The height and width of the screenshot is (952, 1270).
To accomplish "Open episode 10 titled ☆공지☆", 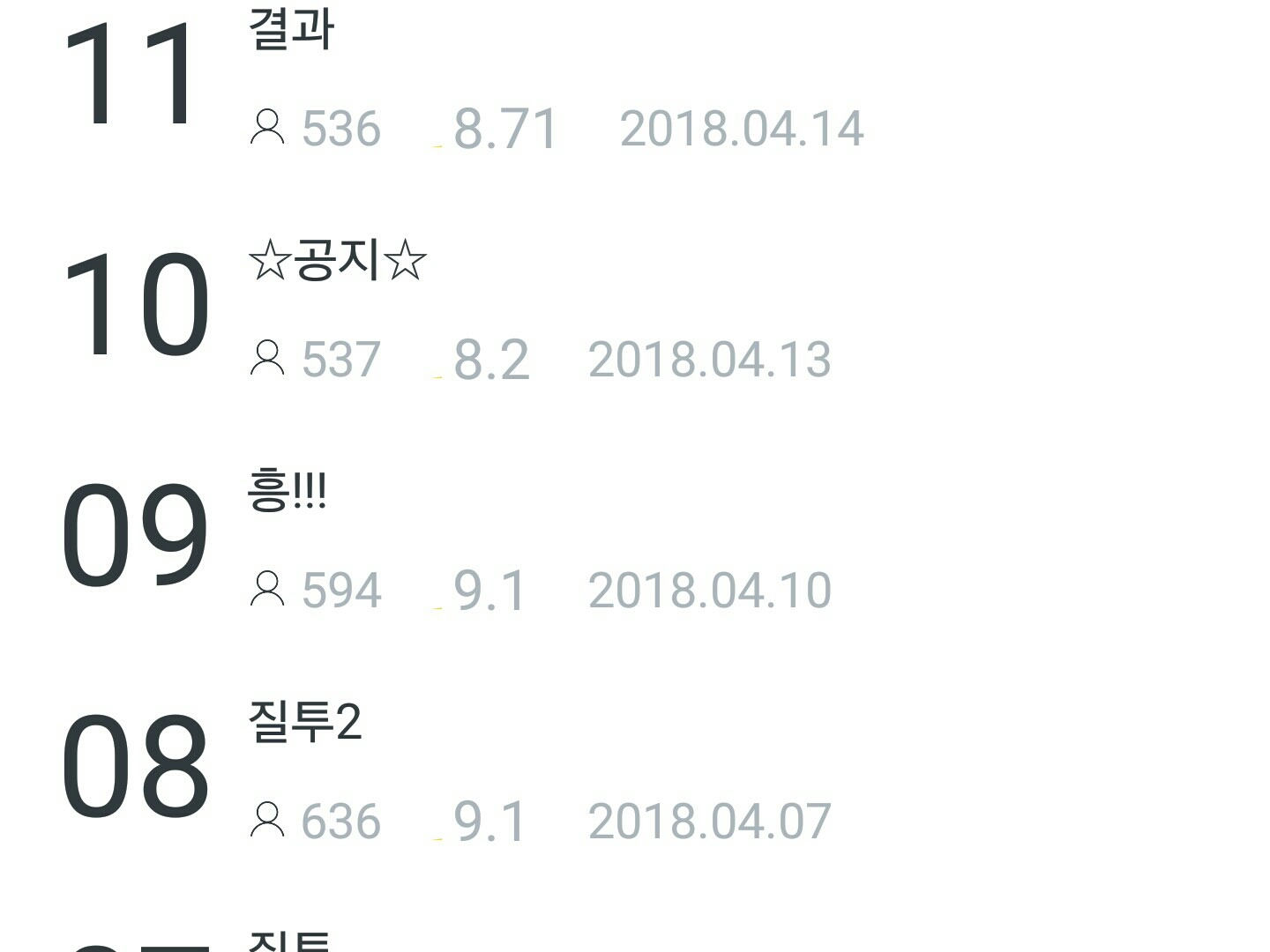I will pyautogui.click(x=337, y=262).
